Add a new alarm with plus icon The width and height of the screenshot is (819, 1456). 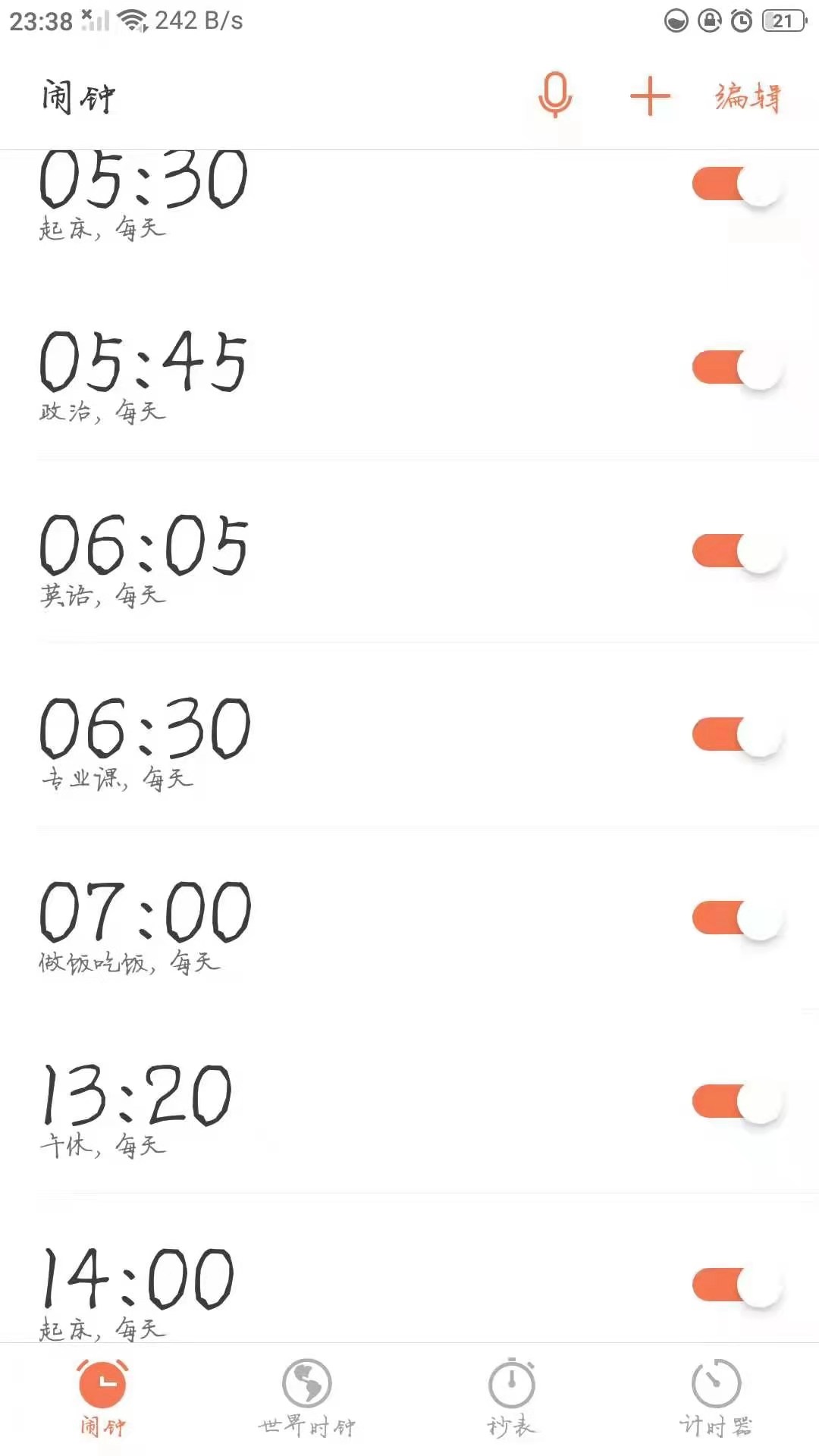tap(650, 96)
